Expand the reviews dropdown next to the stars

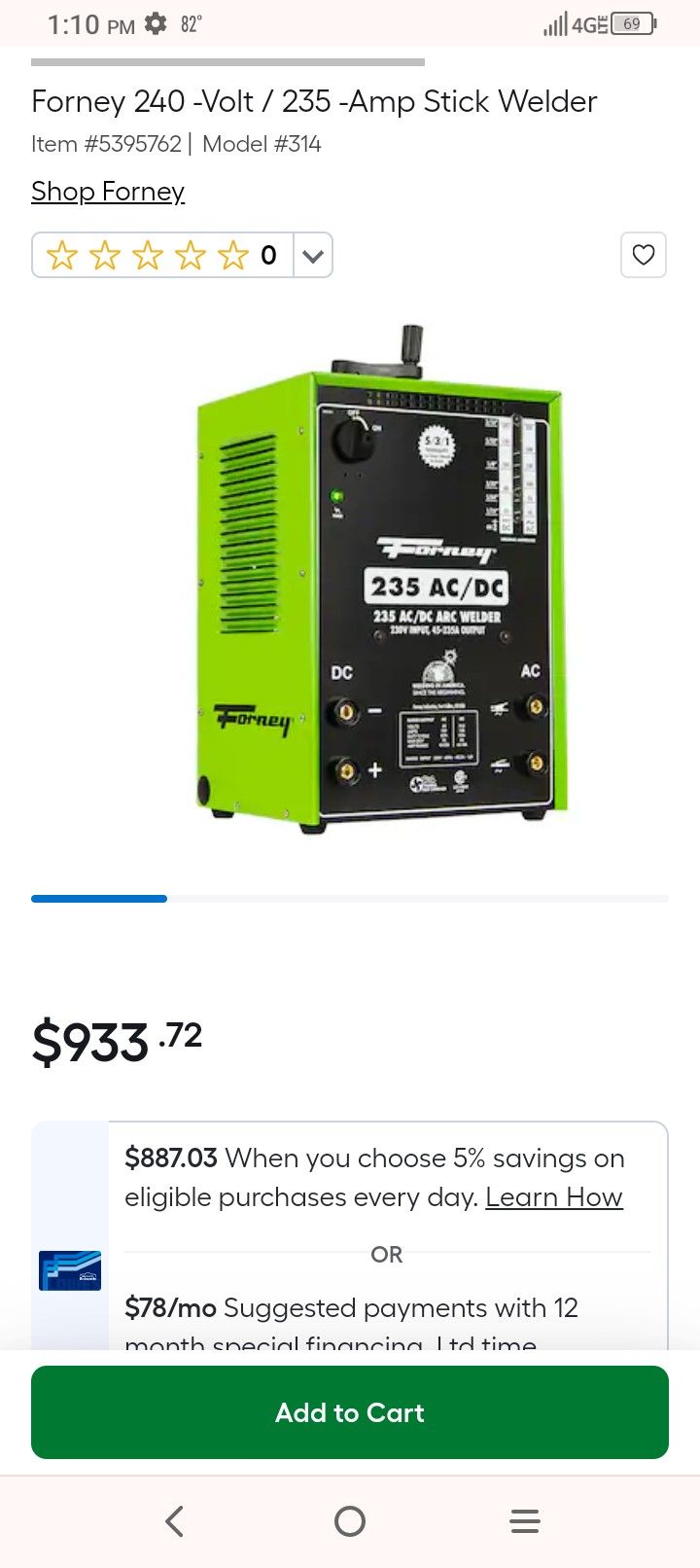pyautogui.click(x=313, y=255)
